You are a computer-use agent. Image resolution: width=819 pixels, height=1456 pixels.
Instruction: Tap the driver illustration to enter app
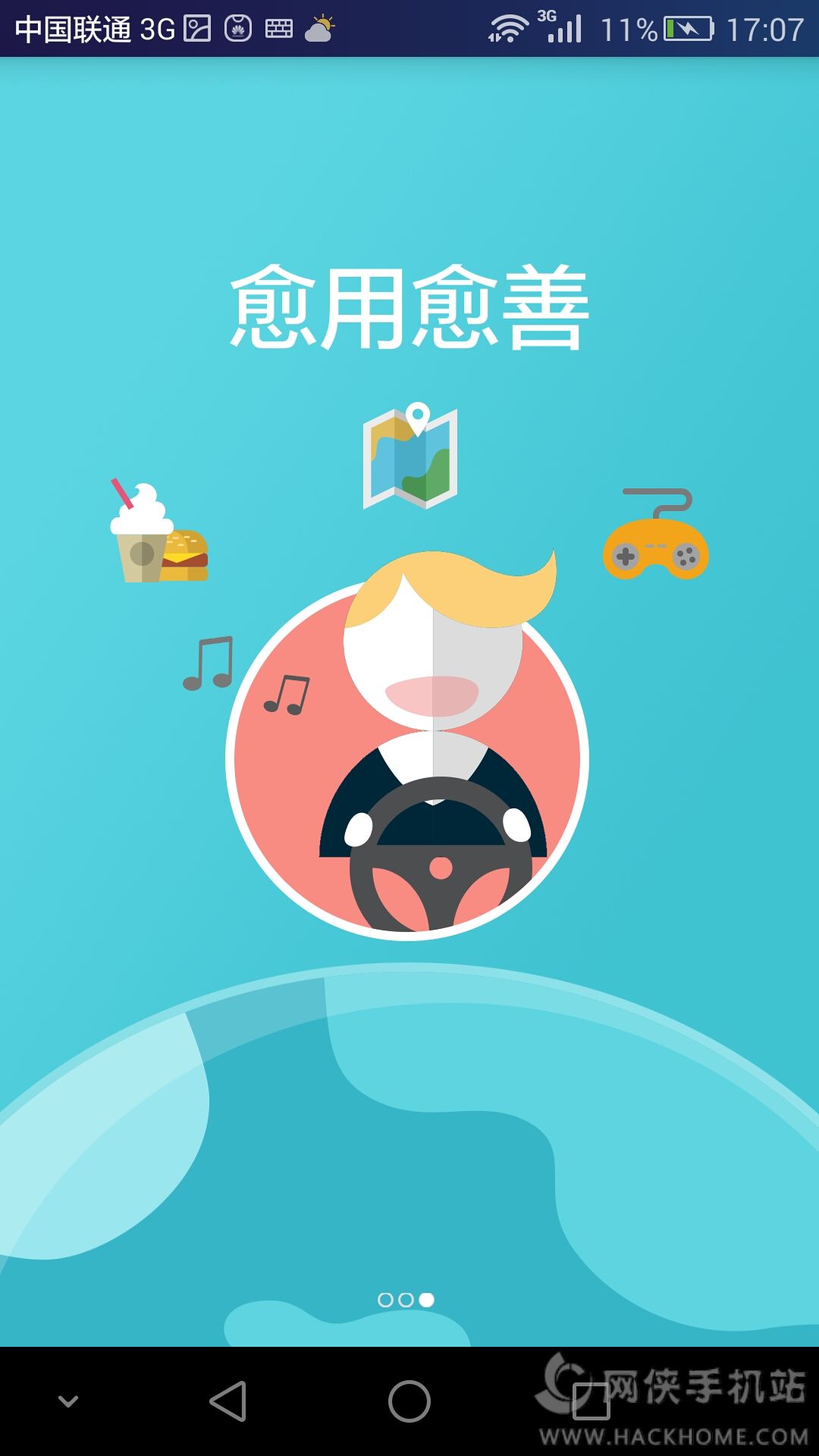click(x=407, y=758)
